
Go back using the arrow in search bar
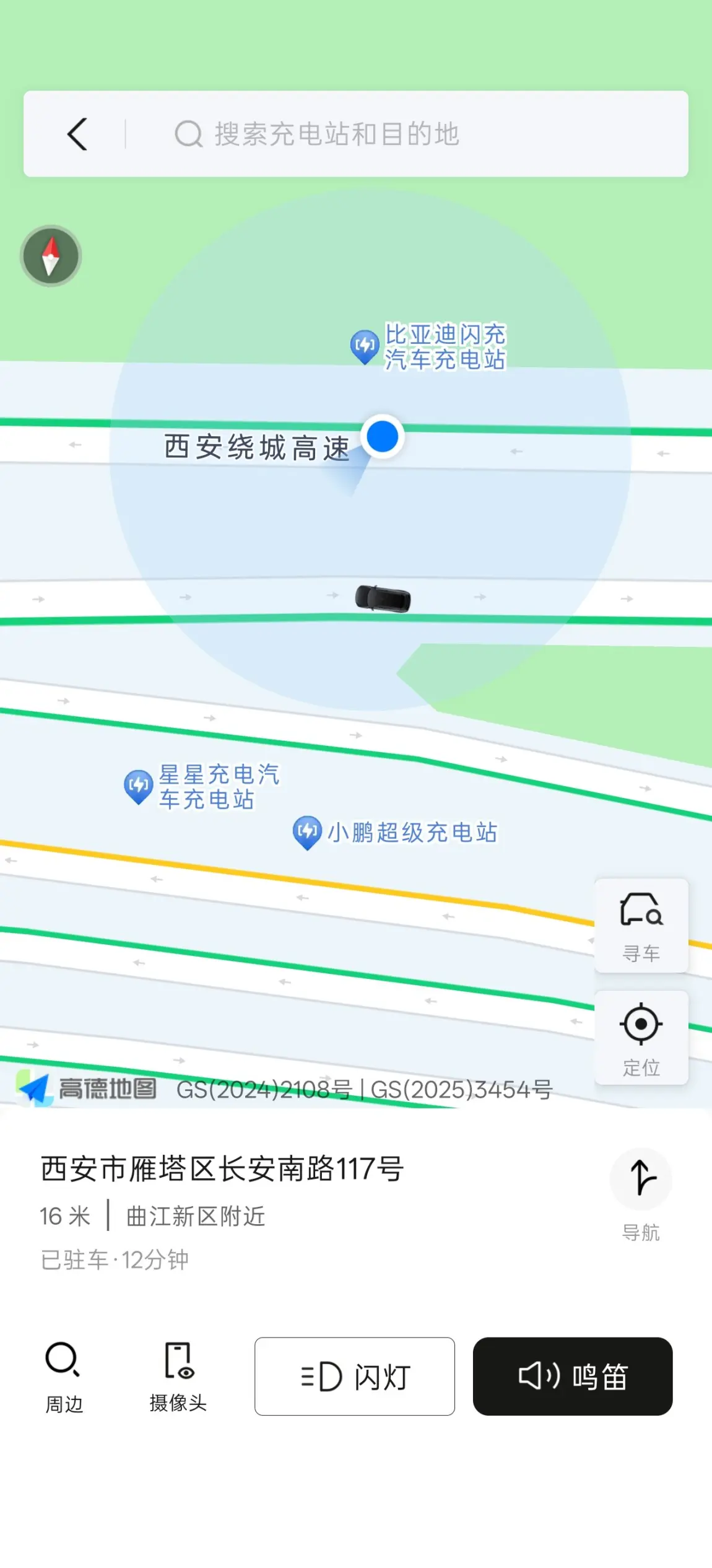click(x=77, y=134)
